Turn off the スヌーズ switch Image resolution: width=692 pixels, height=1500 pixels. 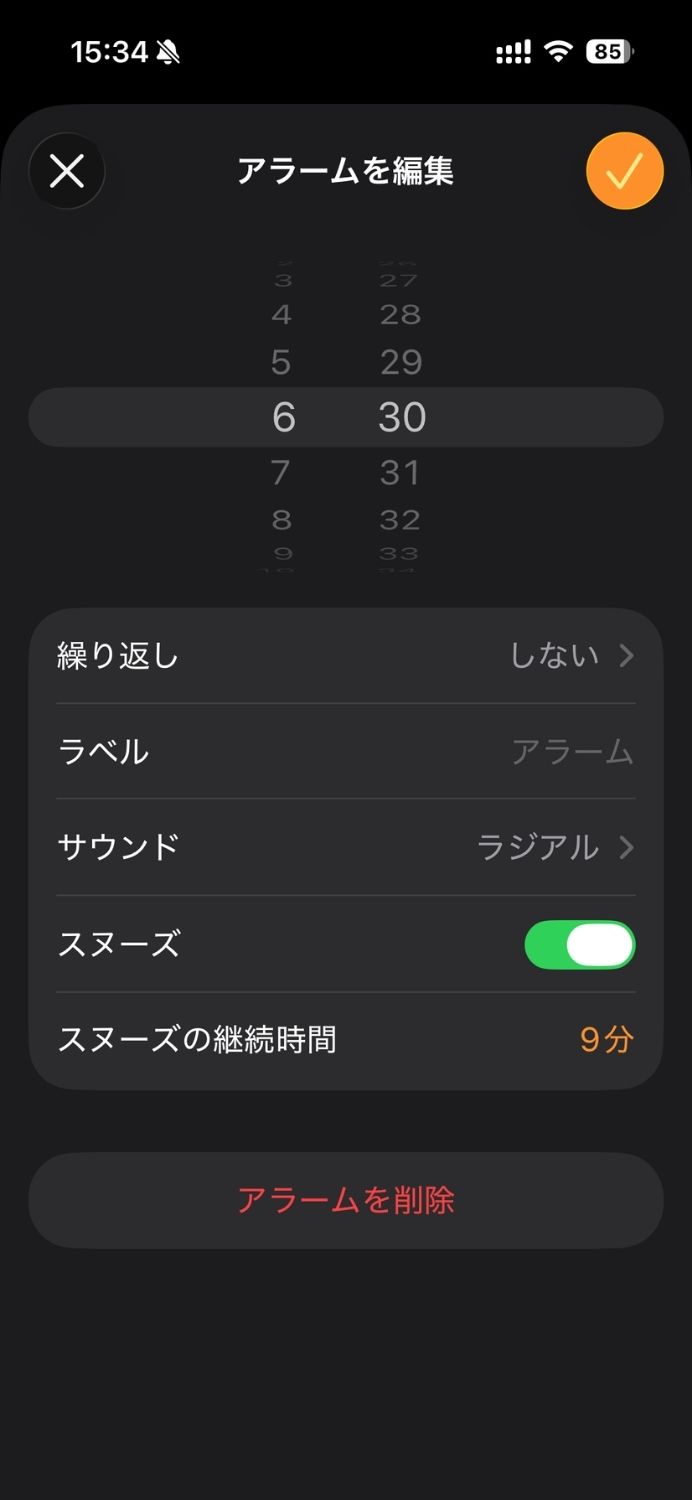tap(579, 945)
